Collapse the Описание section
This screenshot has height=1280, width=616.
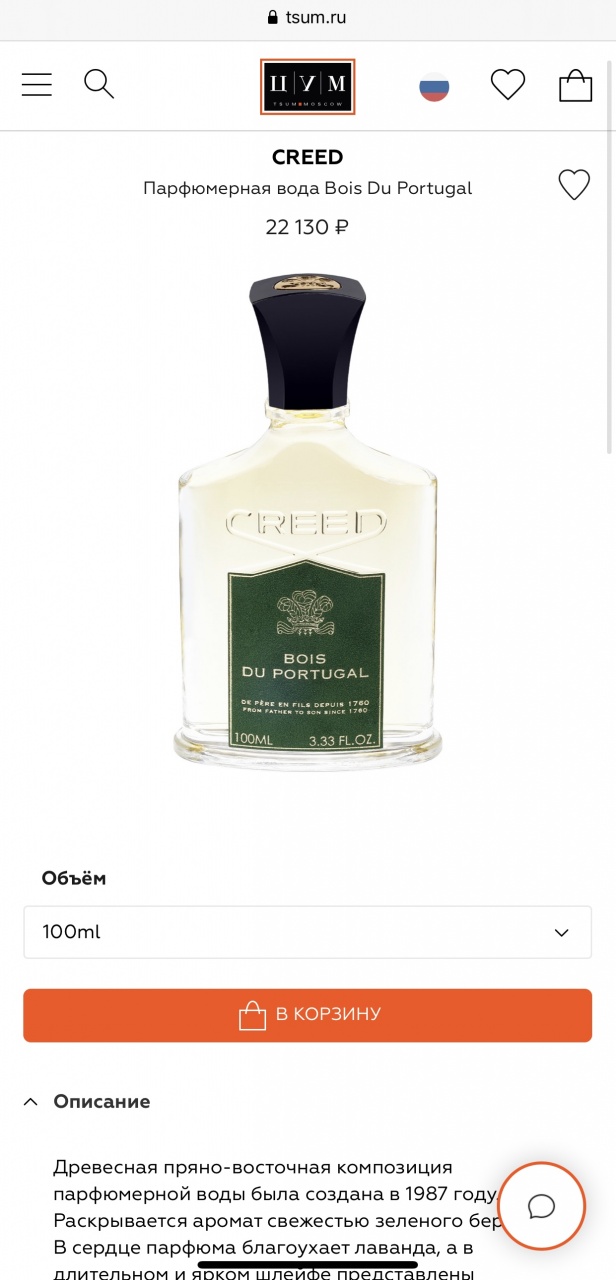tap(87, 1101)
